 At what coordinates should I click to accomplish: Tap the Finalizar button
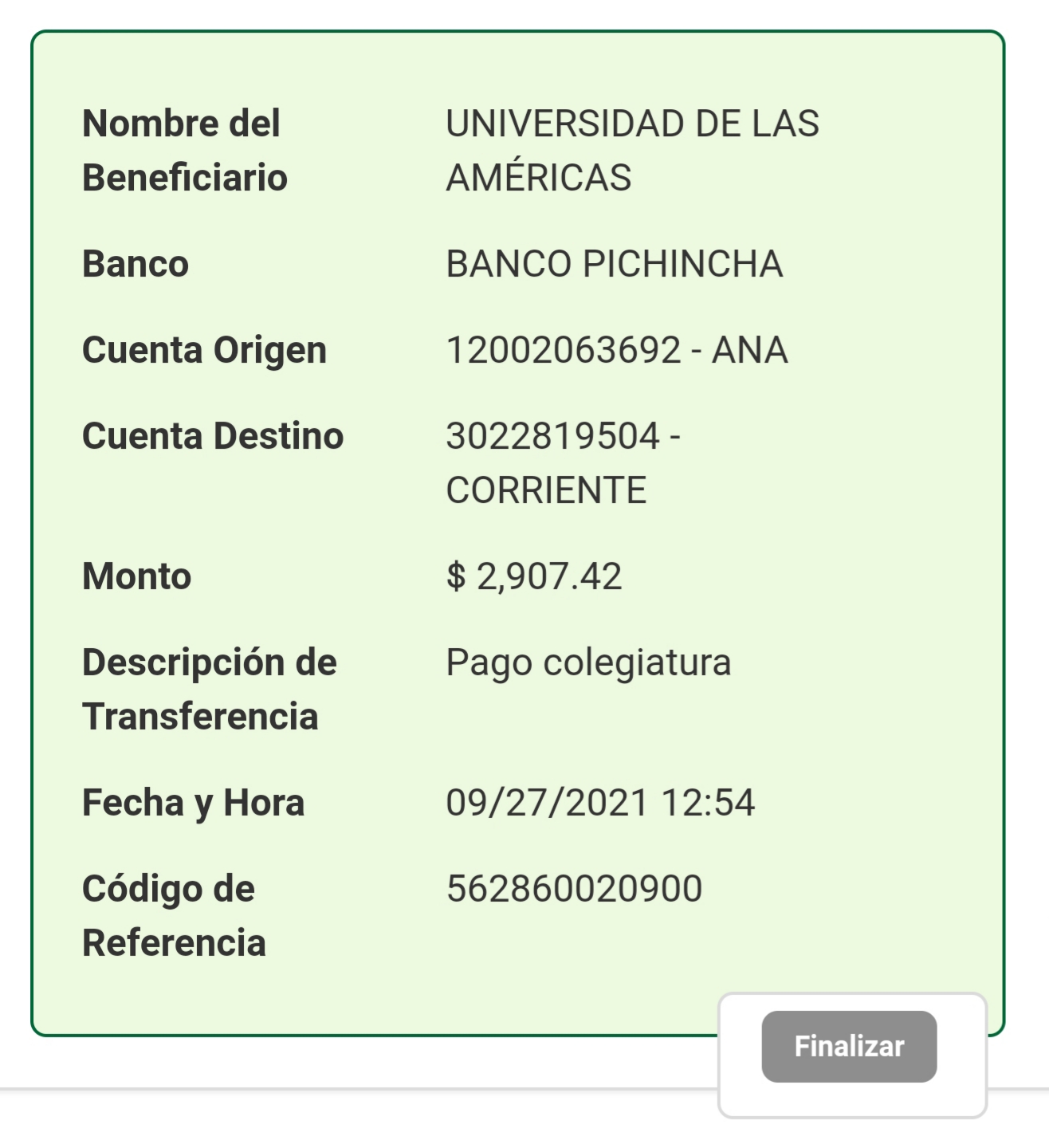(849, 1046)
